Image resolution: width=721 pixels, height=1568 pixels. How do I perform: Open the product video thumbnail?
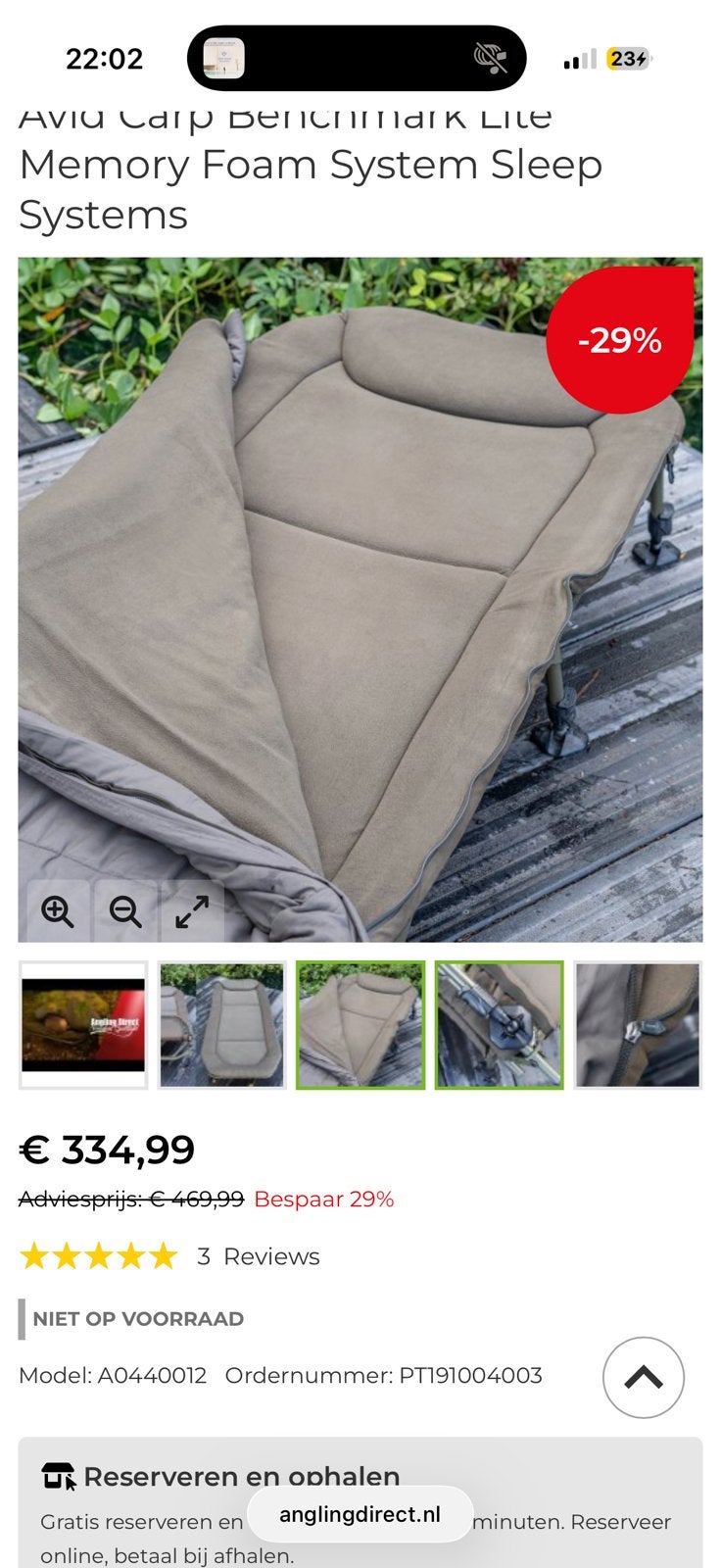click(x=83, y=1025)
